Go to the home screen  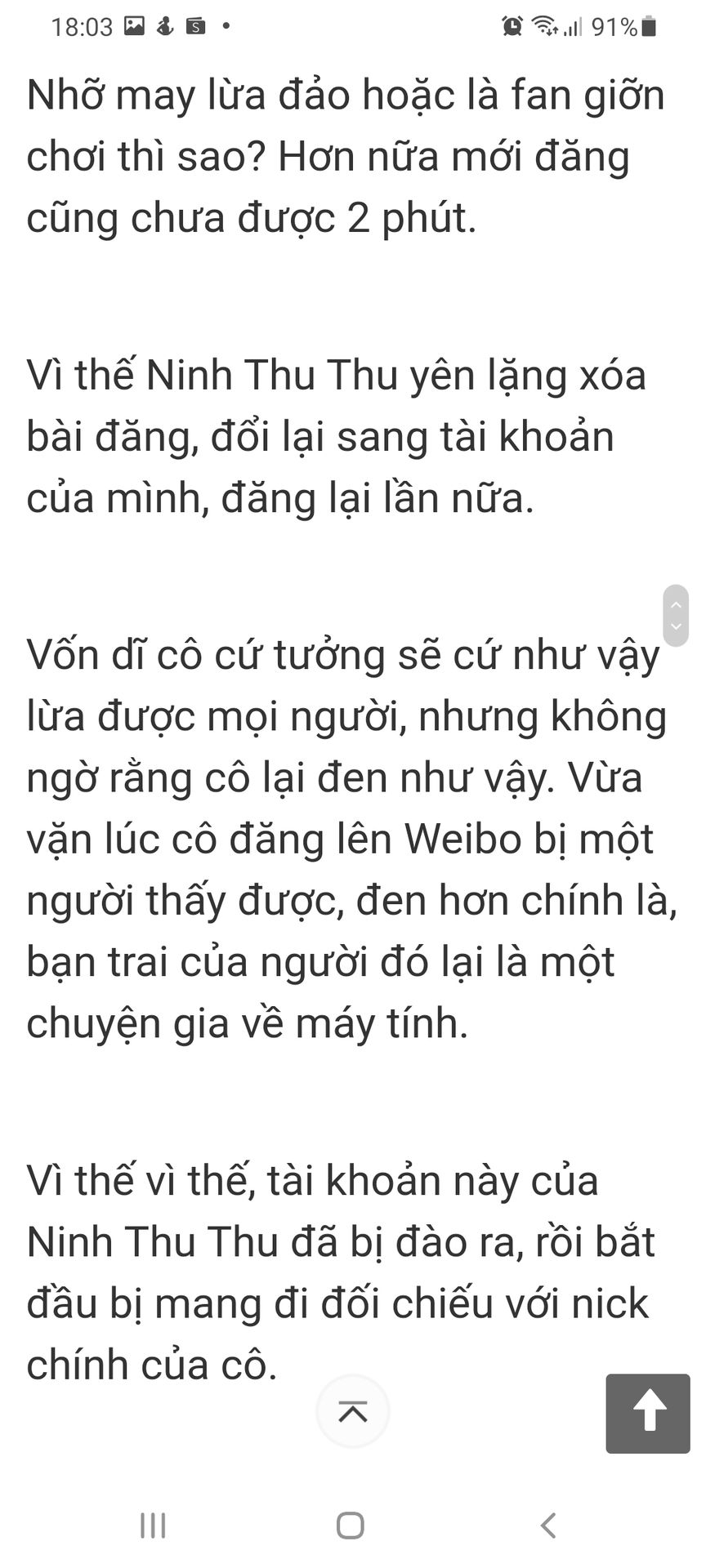click(351, 1525)
